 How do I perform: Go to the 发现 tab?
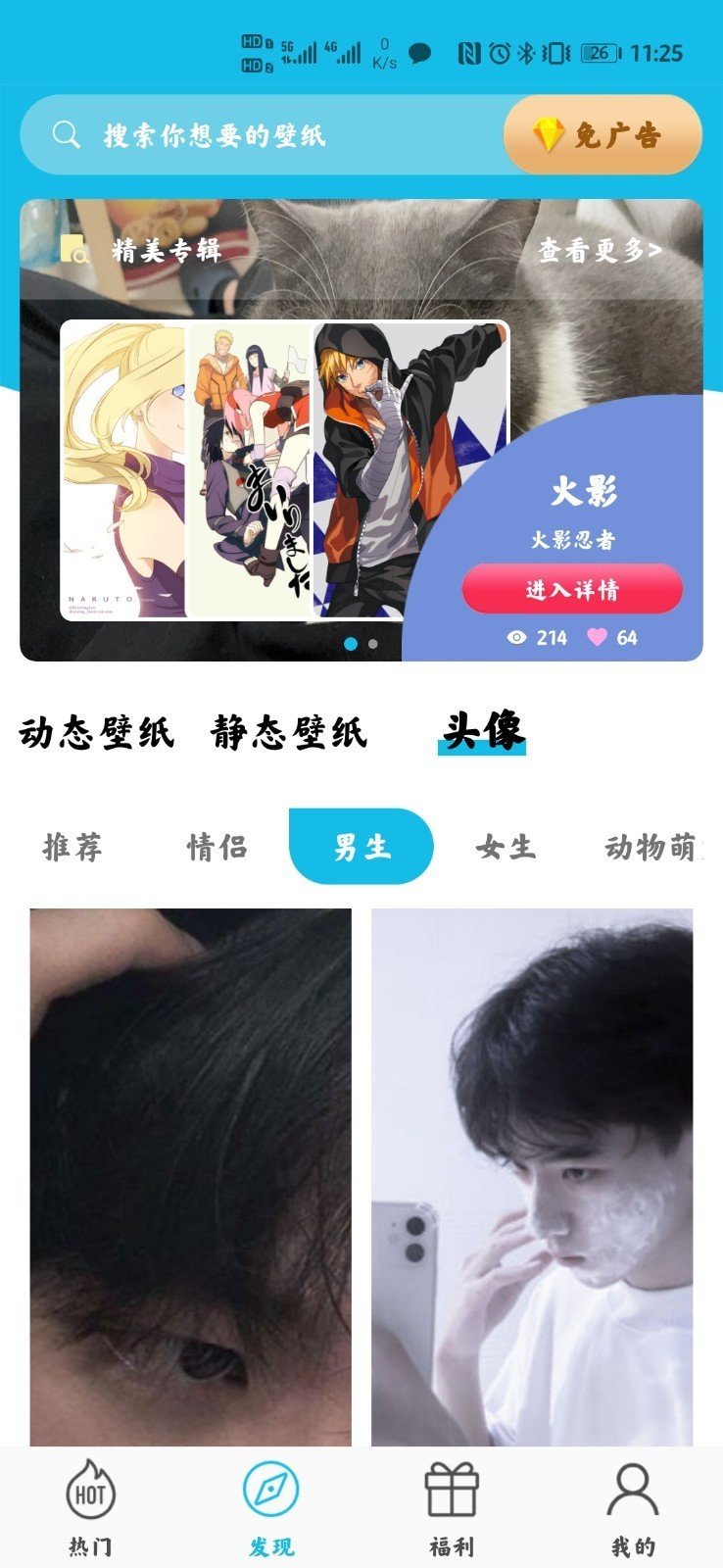click(271, 1507)
